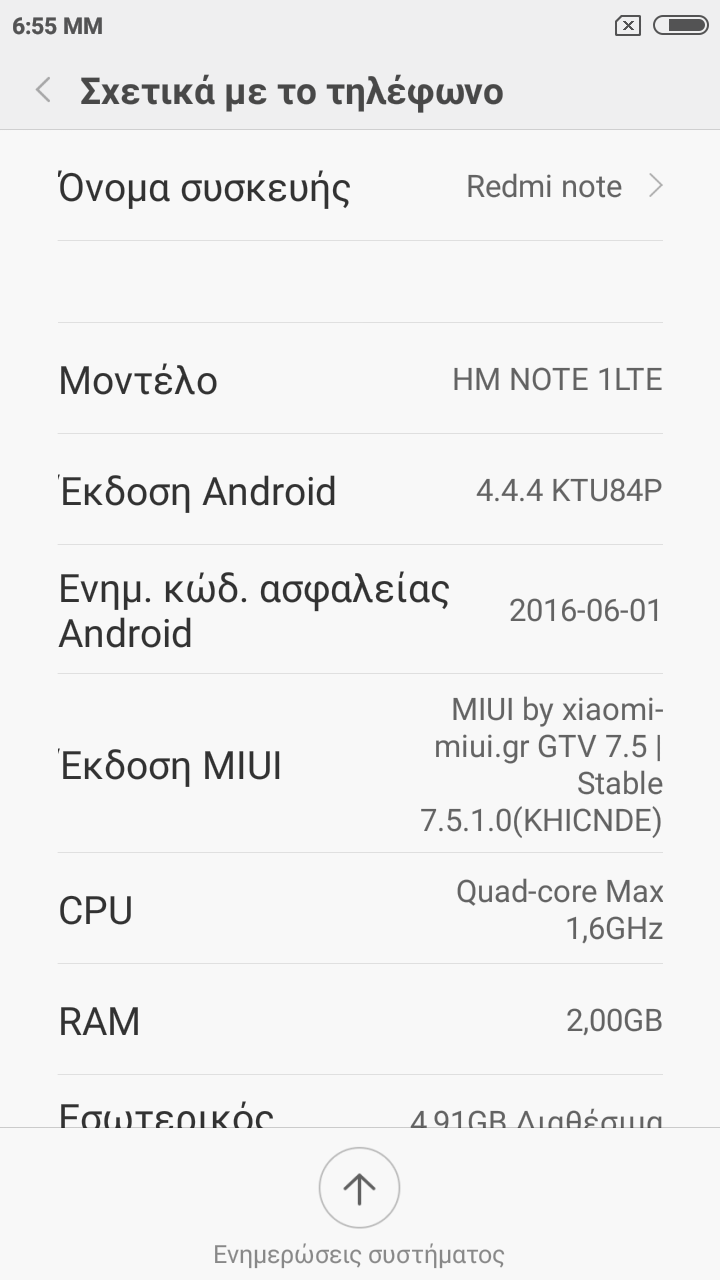Viewport: 720px width, 1280px height.
Task: Tap the Έκδοση Android row
Action: pos(360,491)
